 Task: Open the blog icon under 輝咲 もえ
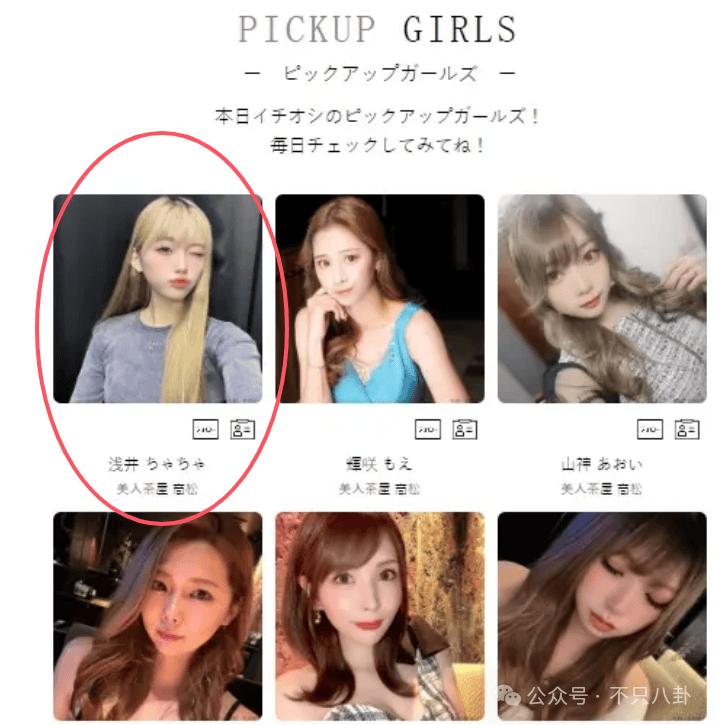tap(428, 430)
